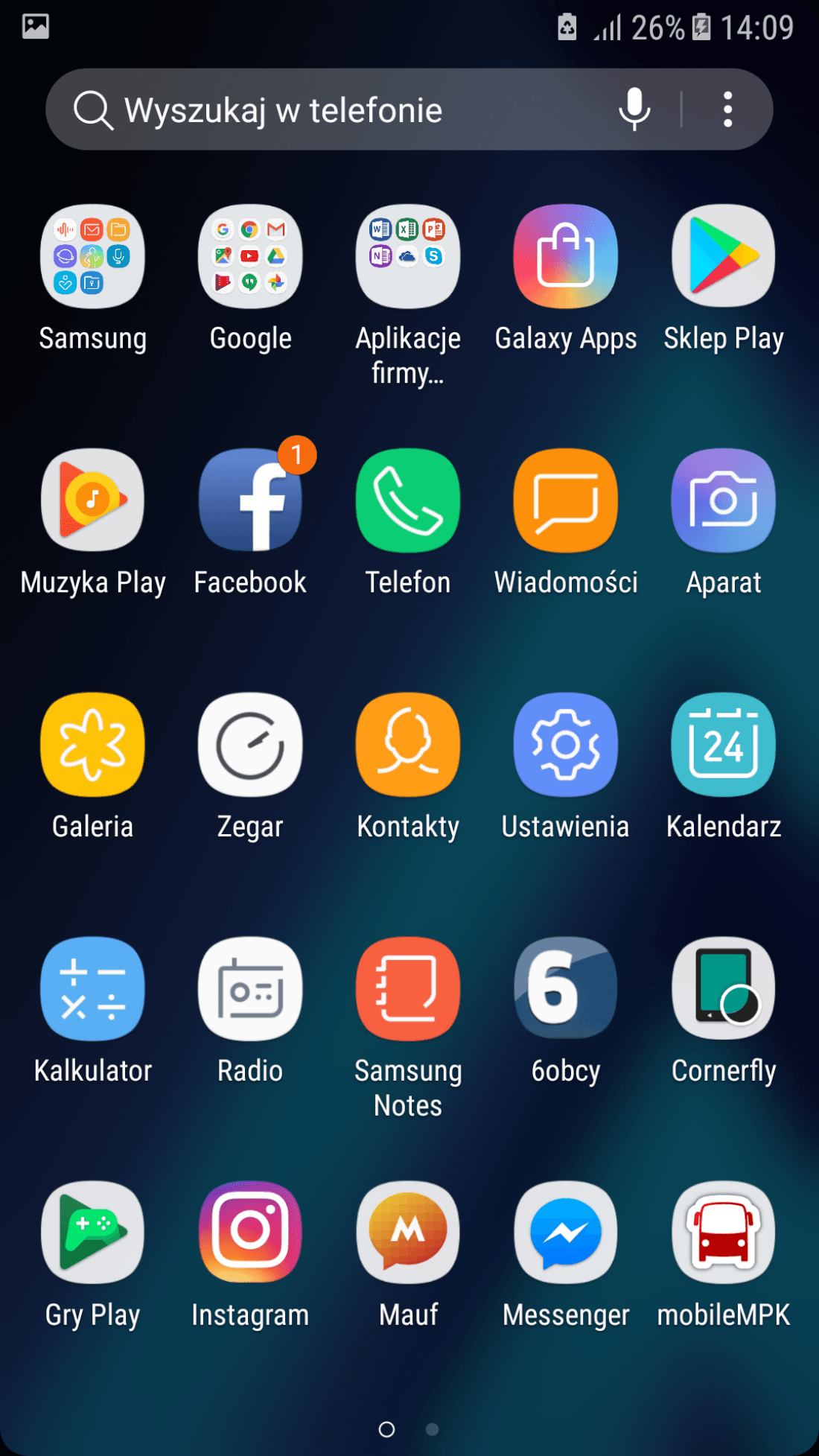The width and height of the screenshot is (819, 1456).
Task: Open Wiadomości messaging app
Action: 566,500
